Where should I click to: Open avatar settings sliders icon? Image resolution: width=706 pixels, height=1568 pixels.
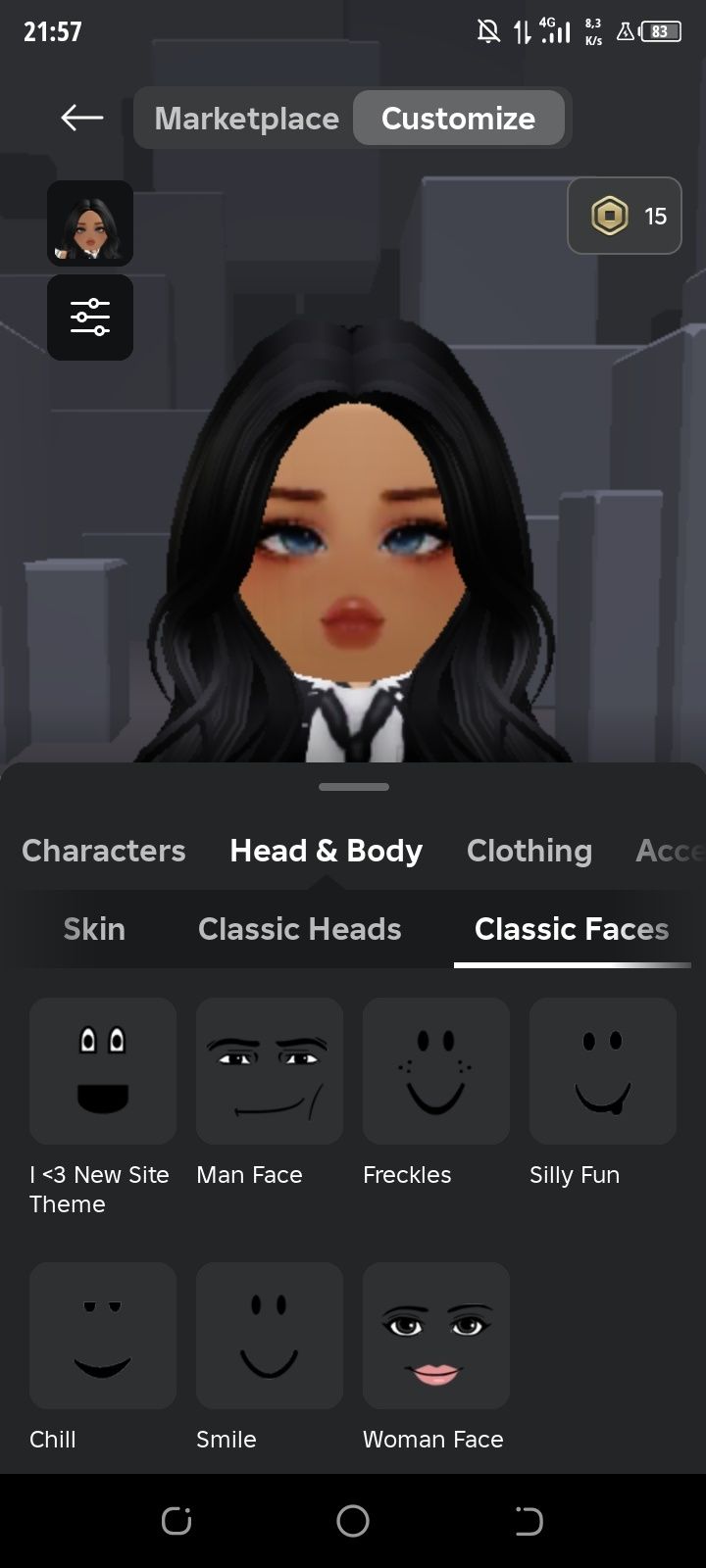click(x=90, y=318)
